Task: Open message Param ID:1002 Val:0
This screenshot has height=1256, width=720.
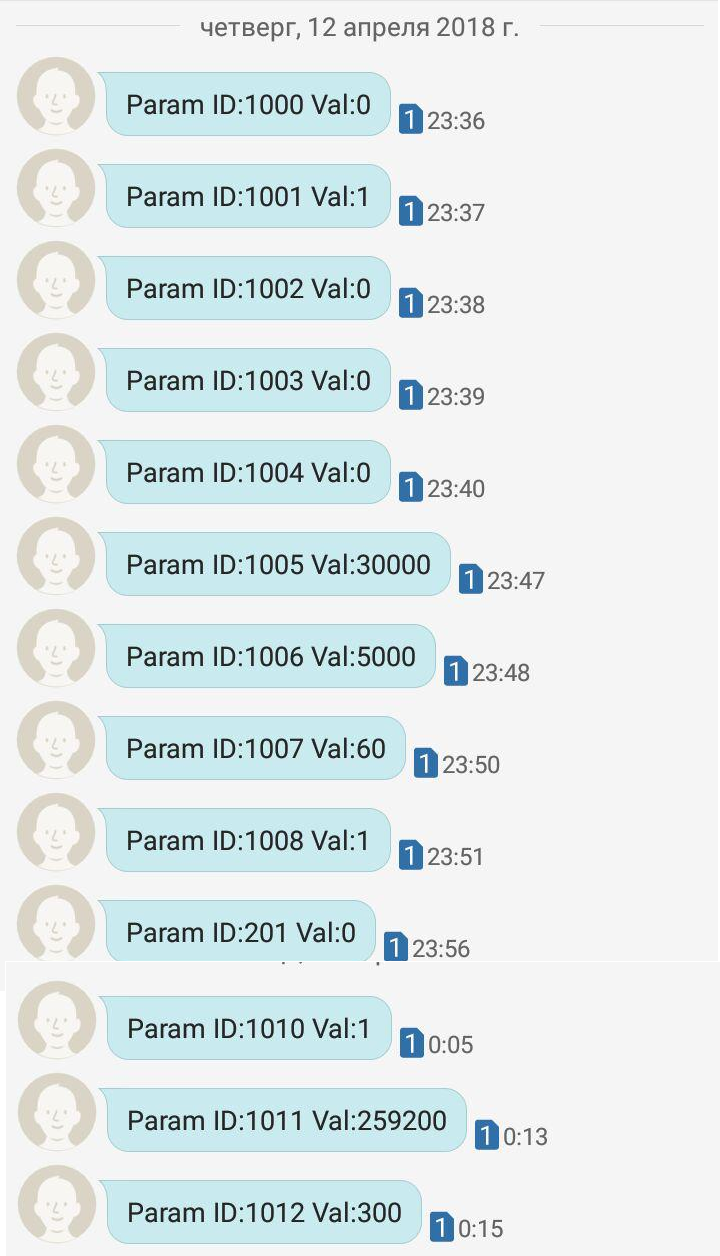Action: tap(248, 288)
